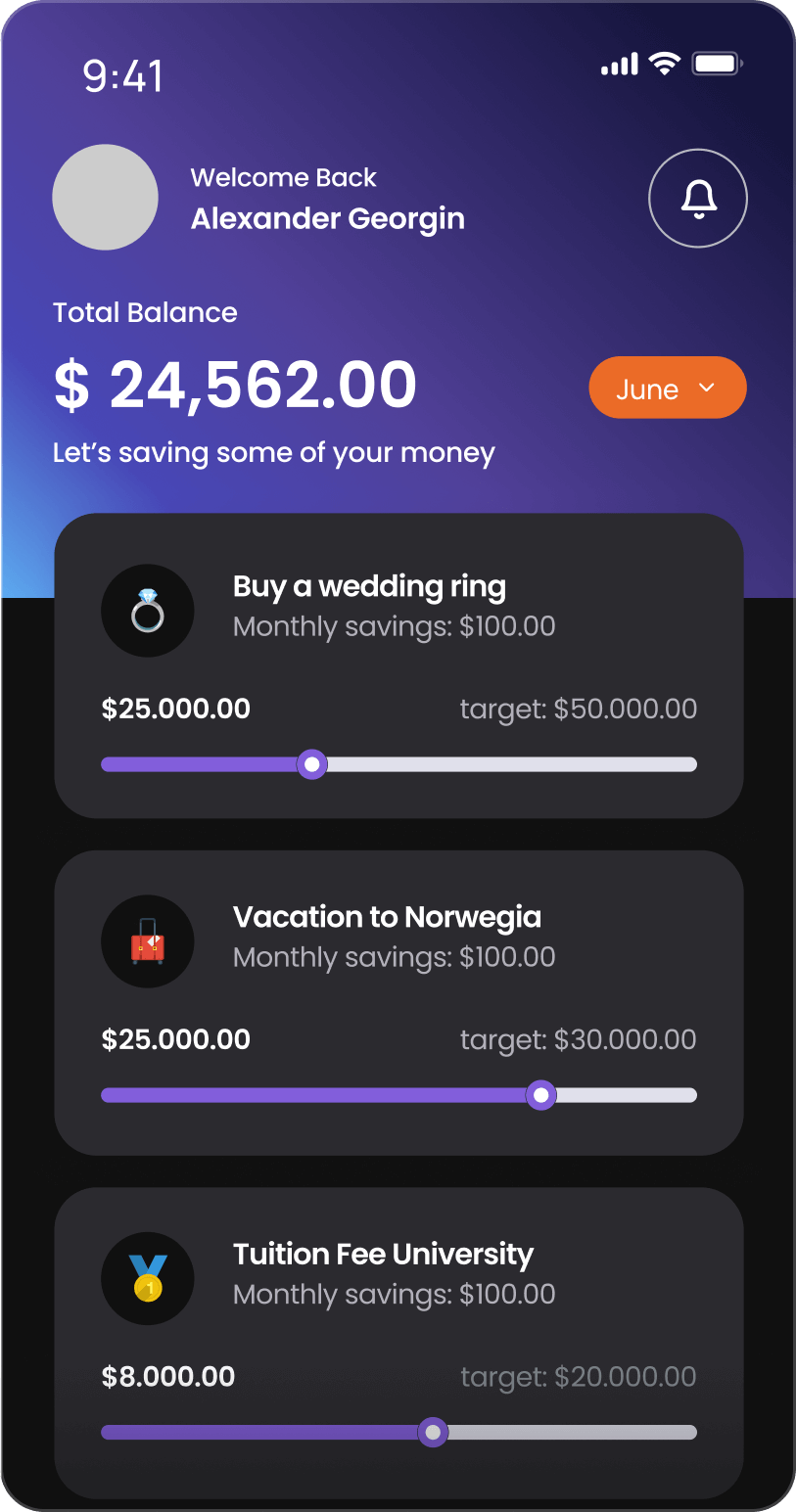Screen dimensions: 796x1512
Task: Click the target amount for Tuition Fee
Action: coord(578,1376)
